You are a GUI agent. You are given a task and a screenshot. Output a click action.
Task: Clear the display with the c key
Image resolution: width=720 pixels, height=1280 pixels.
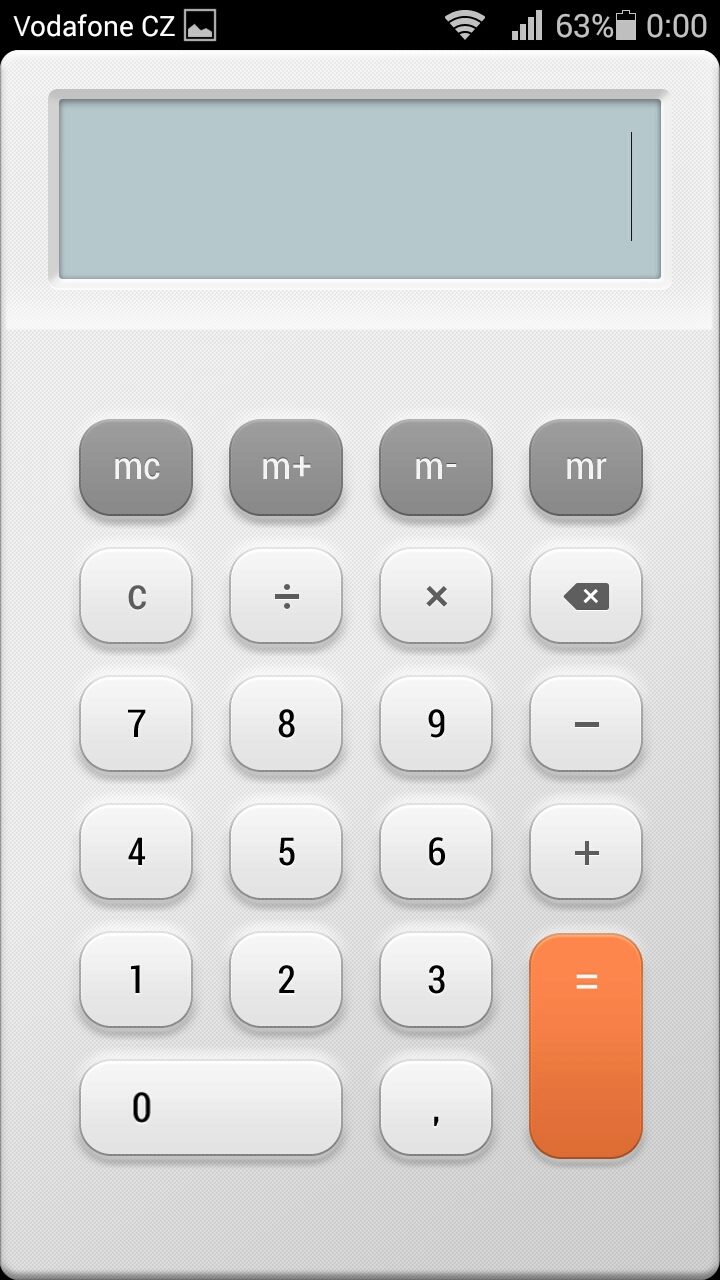tap(136, 595)
